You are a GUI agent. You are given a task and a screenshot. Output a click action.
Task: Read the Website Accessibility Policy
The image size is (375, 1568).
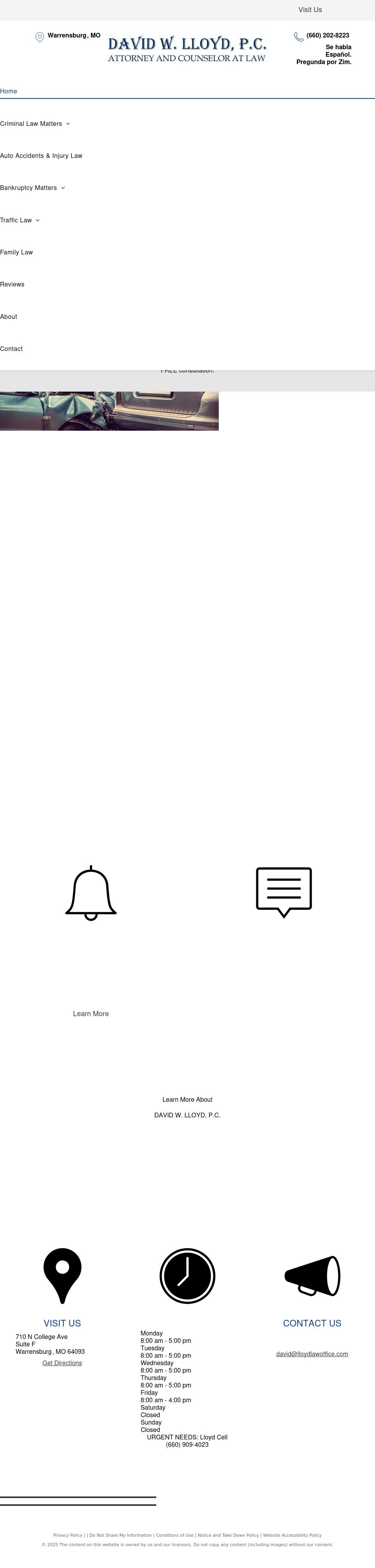(292, 1535)
